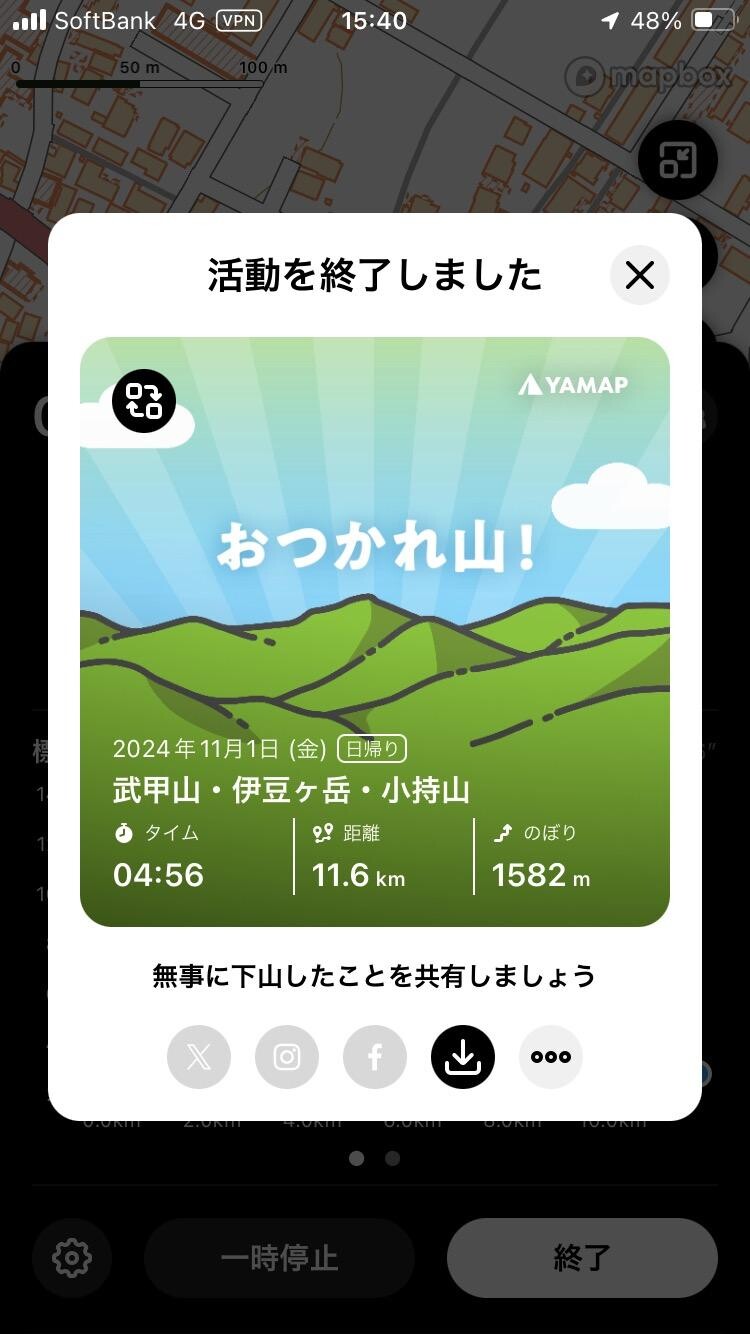This screenshot has height=1334, width=750.
Task: Select the second page indicator dot
Action: click(392, 1158)
